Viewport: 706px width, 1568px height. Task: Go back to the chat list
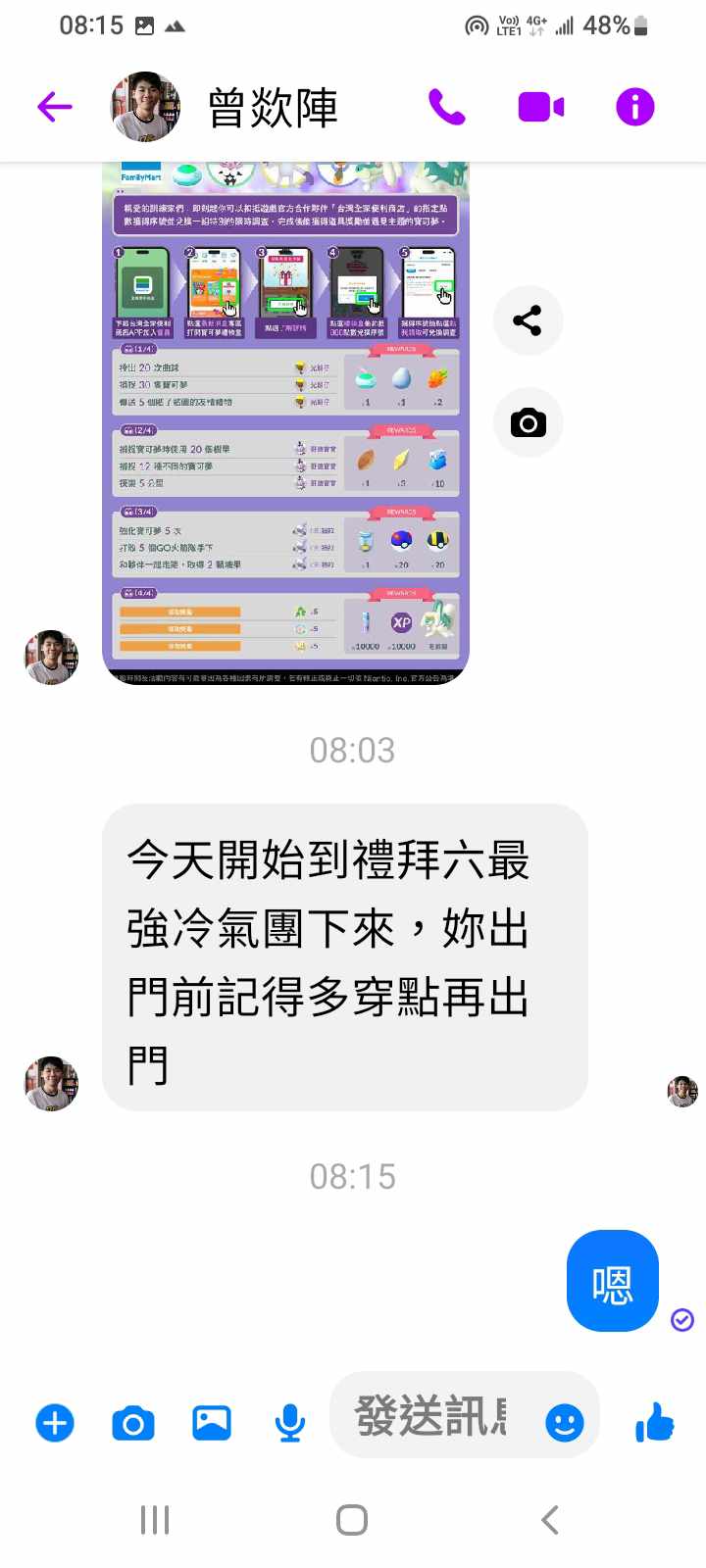pos(55,107)
